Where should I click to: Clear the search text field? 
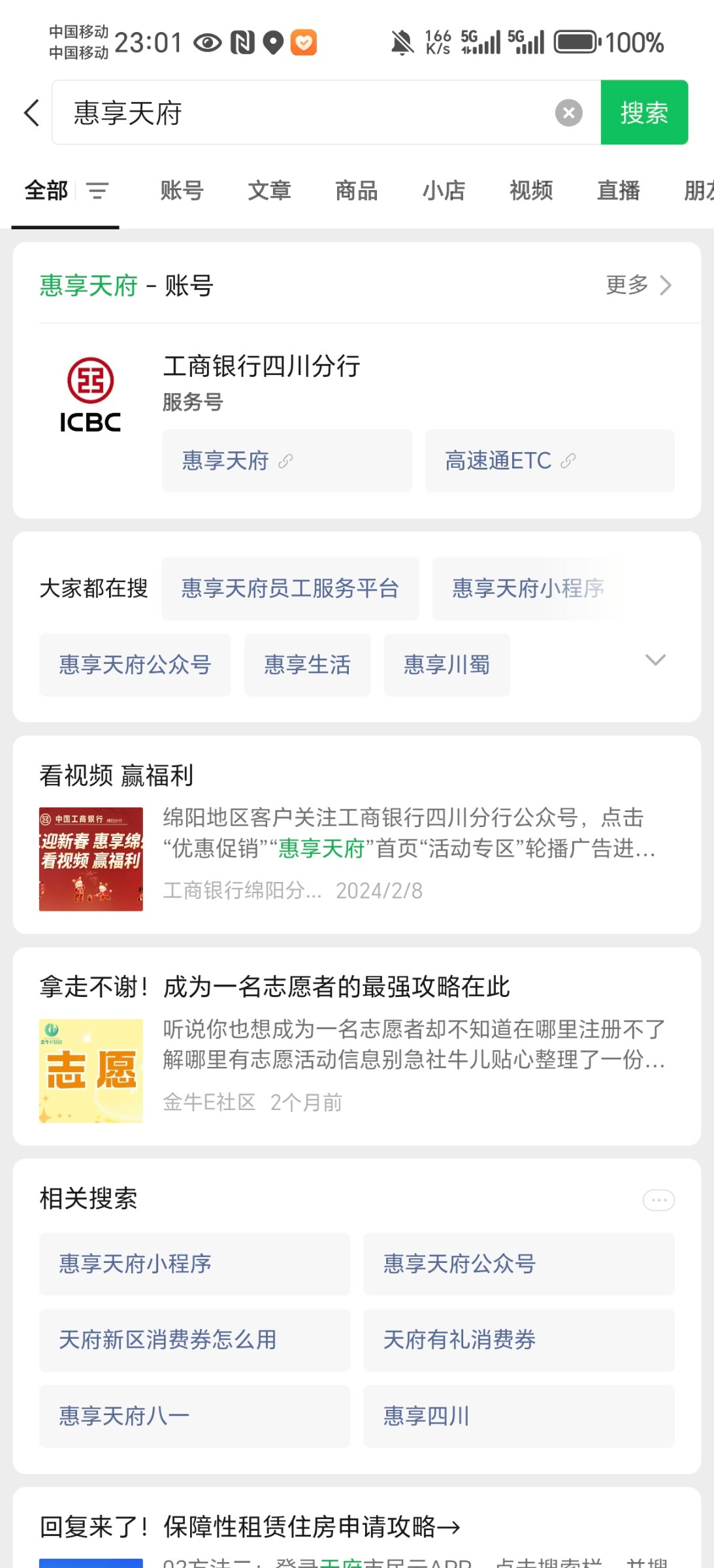[568, 113]
